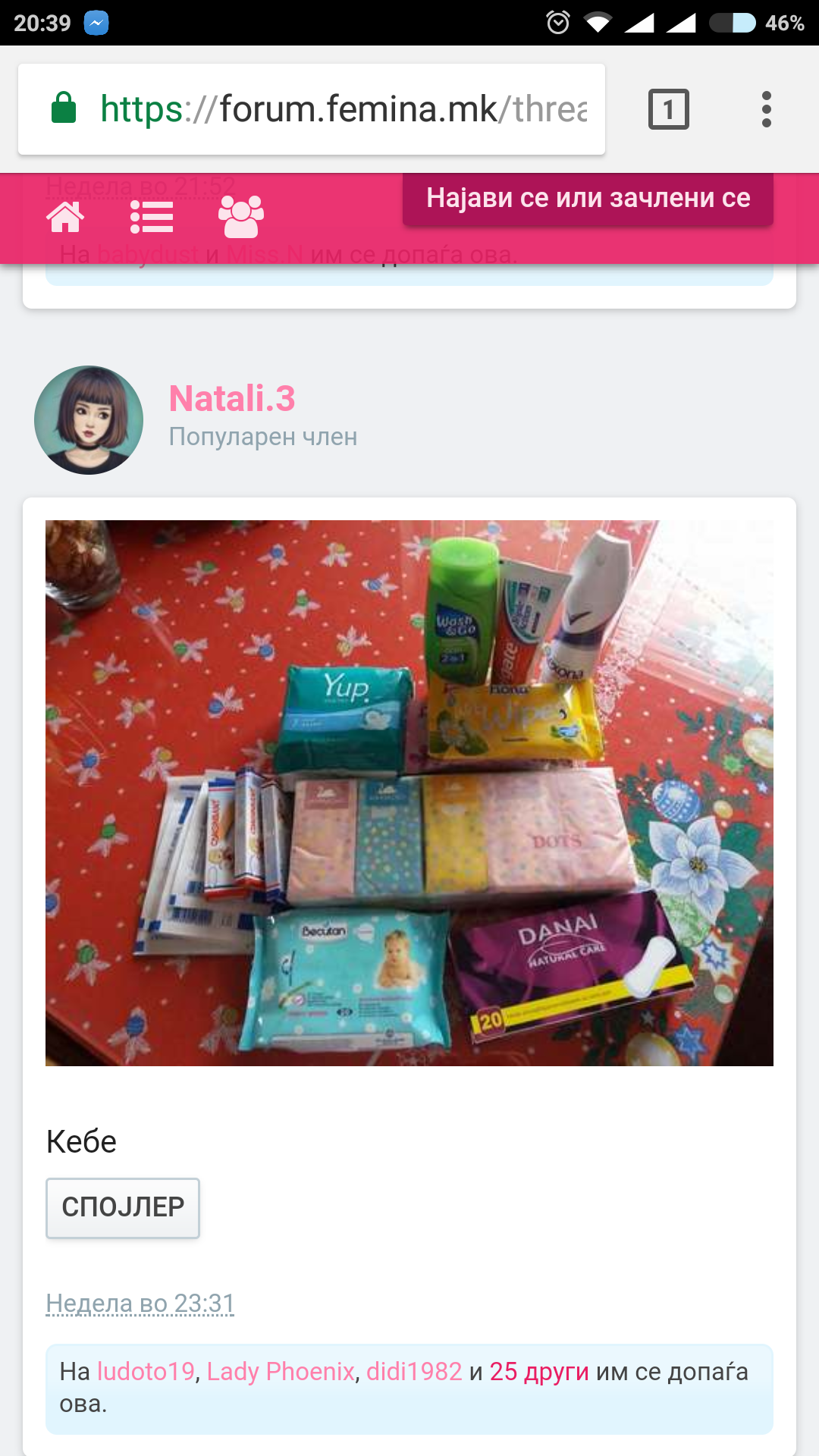The image size is (819, 1456).
Task: Expand the СПОЈЛЕР section
Action: pyautogui.click(x=123, y=1207)
